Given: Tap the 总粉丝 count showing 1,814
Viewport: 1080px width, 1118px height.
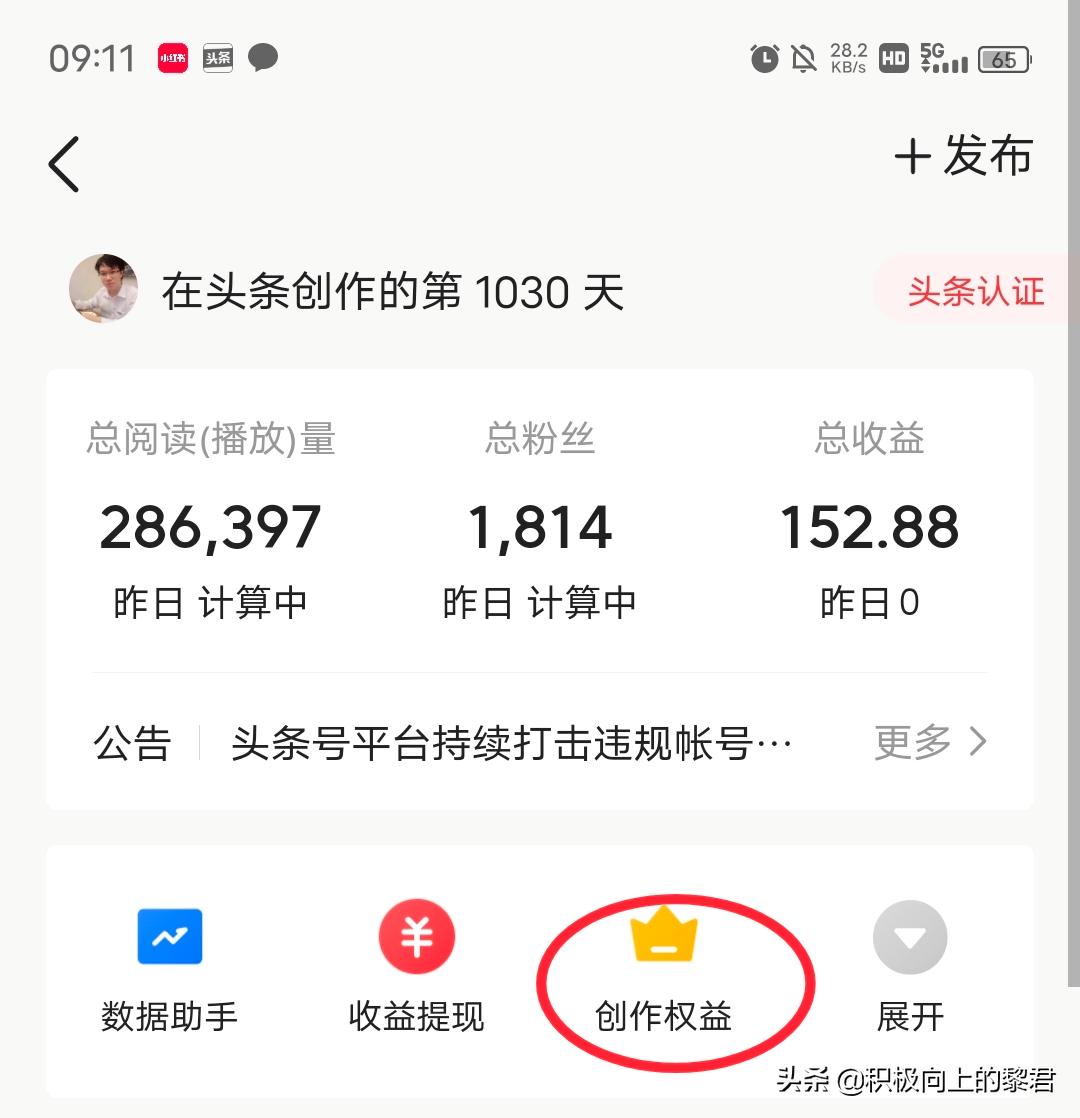Looking at the screenshot, I should (x=540, y=527).
